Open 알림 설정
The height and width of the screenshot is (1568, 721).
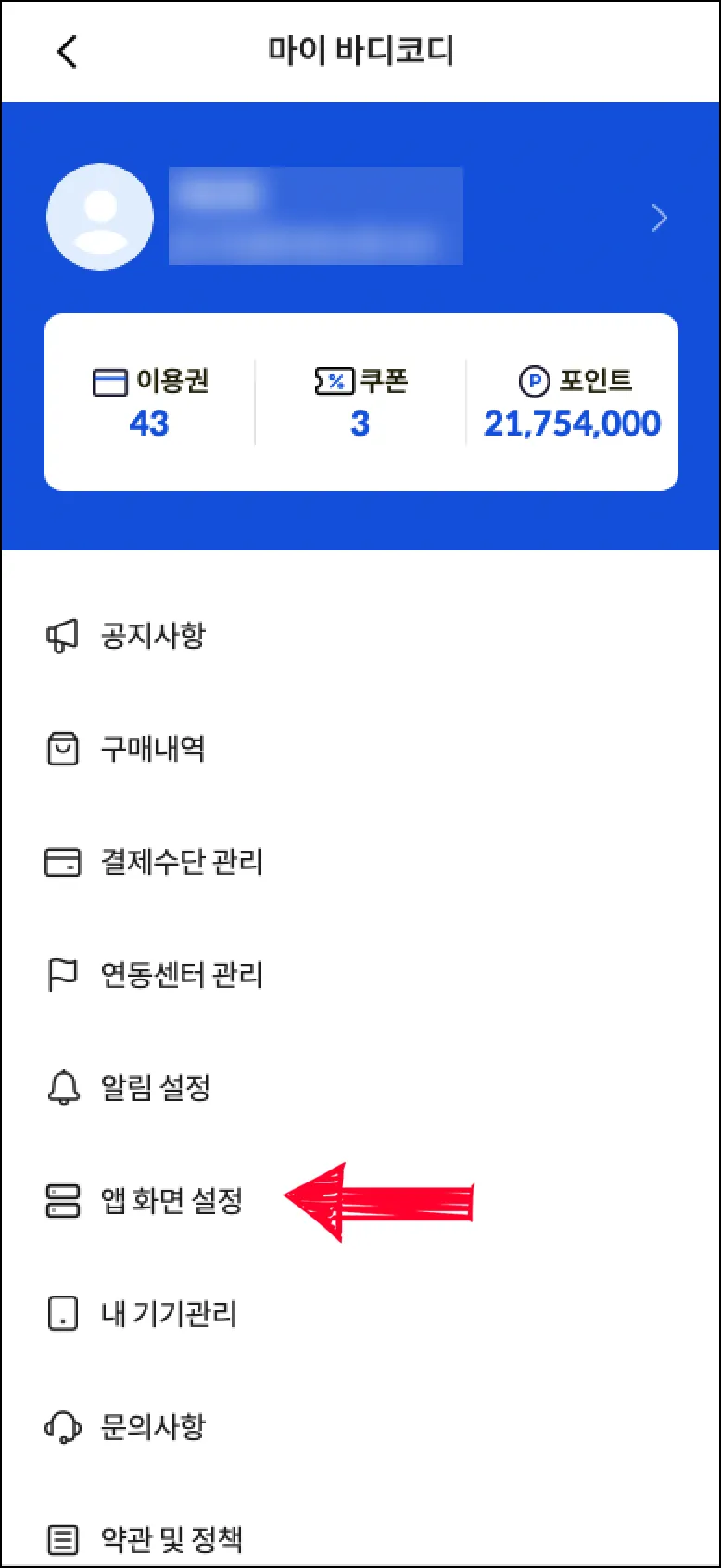click(x=156, y=1088)
